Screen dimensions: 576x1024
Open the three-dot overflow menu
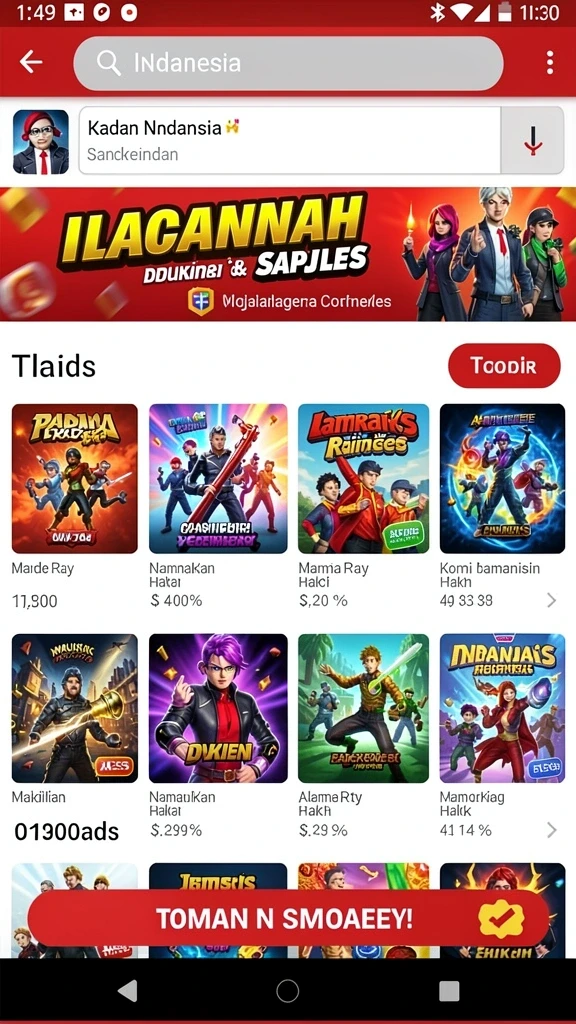point(550,63)
